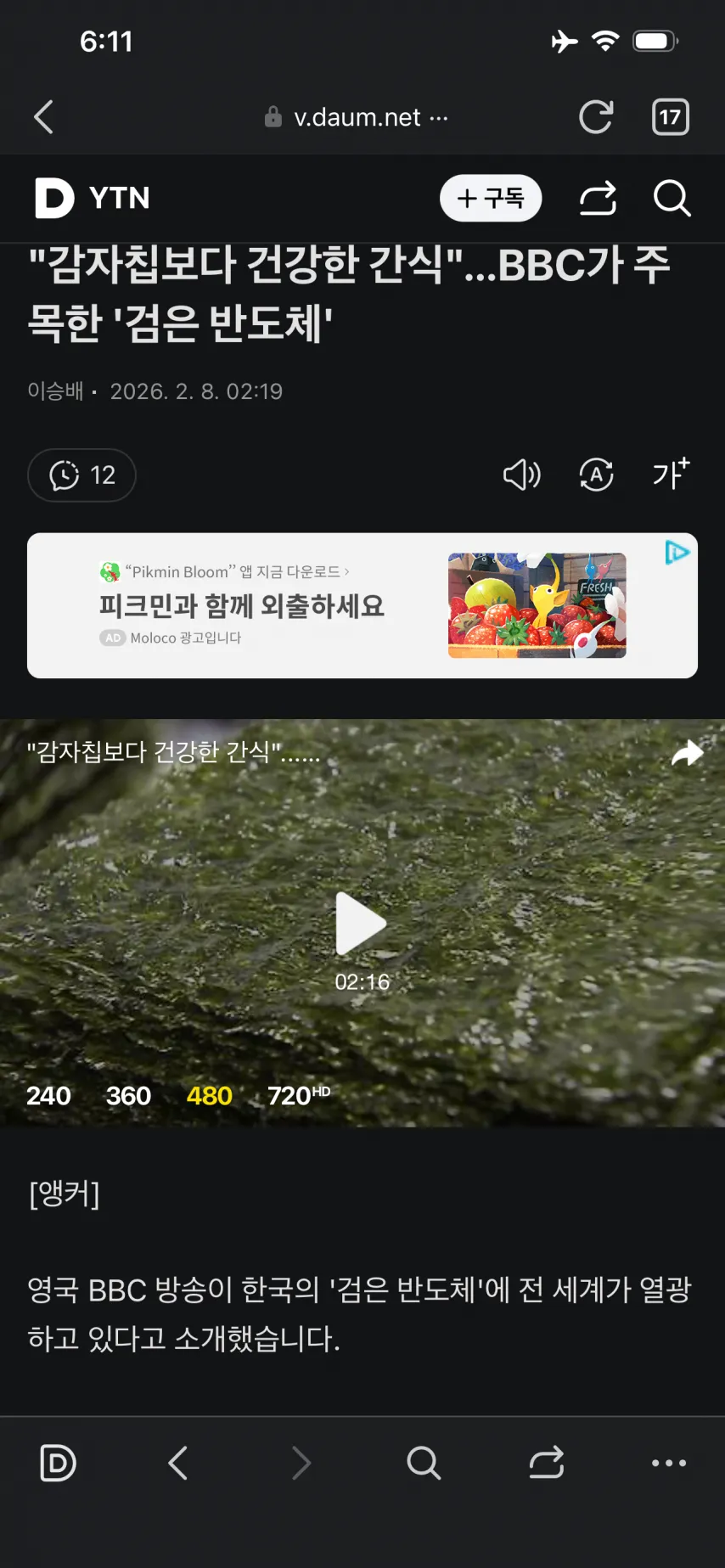725x1568 pixels.
Task: Go back using the top-left arrow
Action: (x=44, y=117)
